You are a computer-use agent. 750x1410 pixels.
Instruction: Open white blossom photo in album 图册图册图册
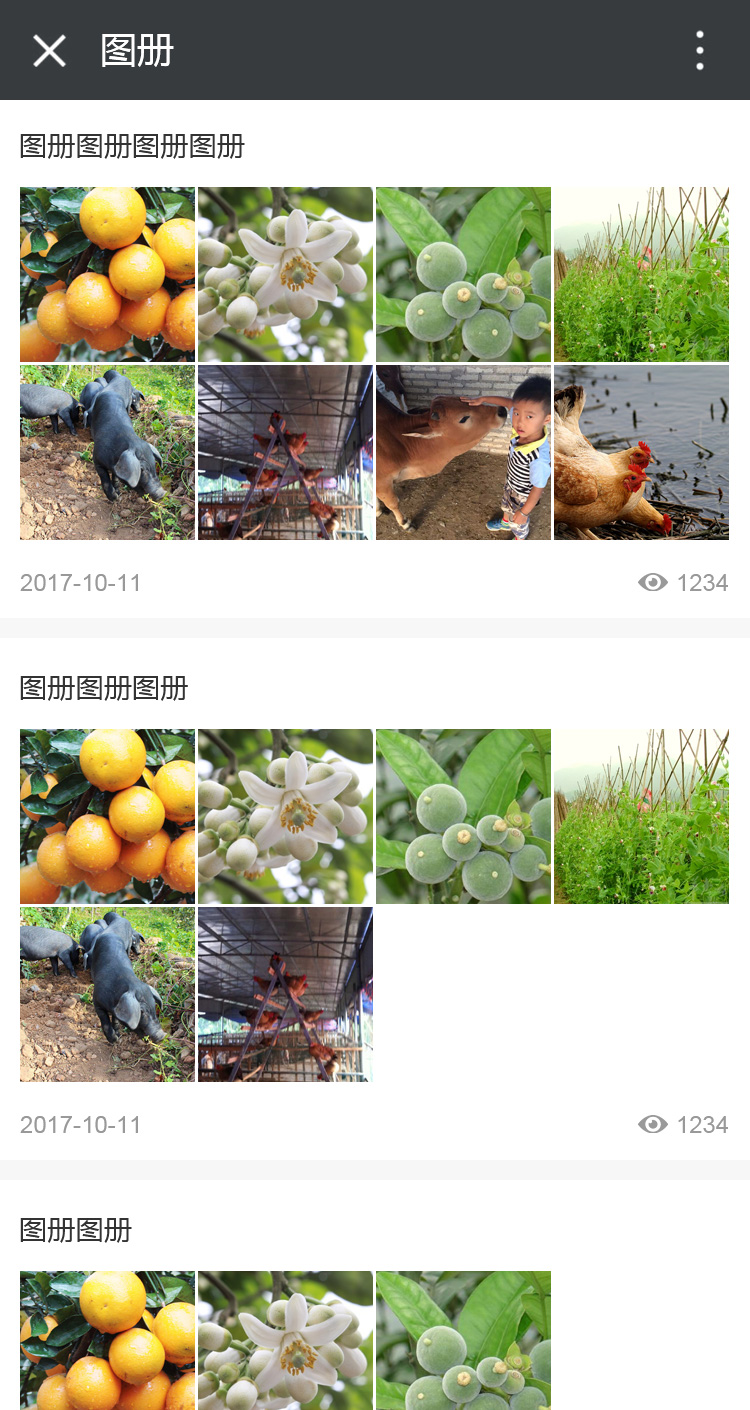click(285, 816)
